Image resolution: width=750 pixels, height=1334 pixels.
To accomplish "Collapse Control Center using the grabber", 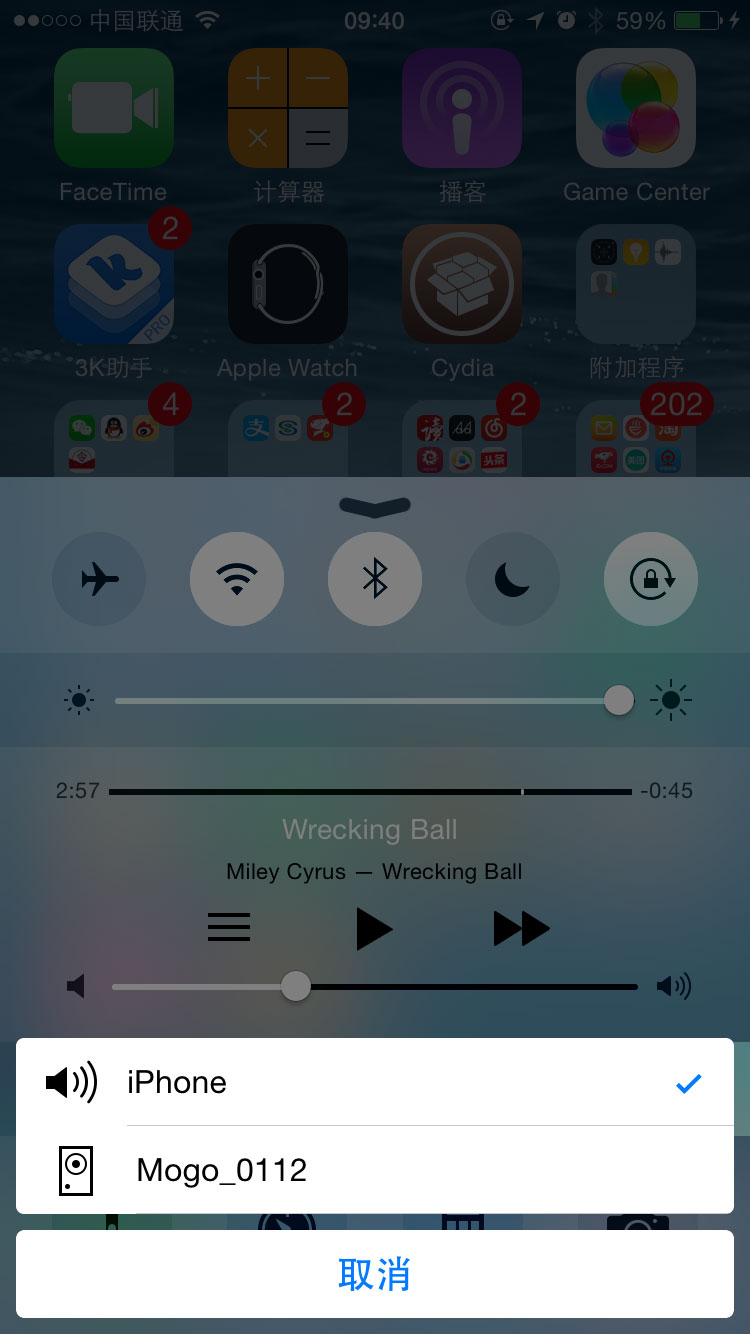I will pyautogui.click(x=375, y=506).
